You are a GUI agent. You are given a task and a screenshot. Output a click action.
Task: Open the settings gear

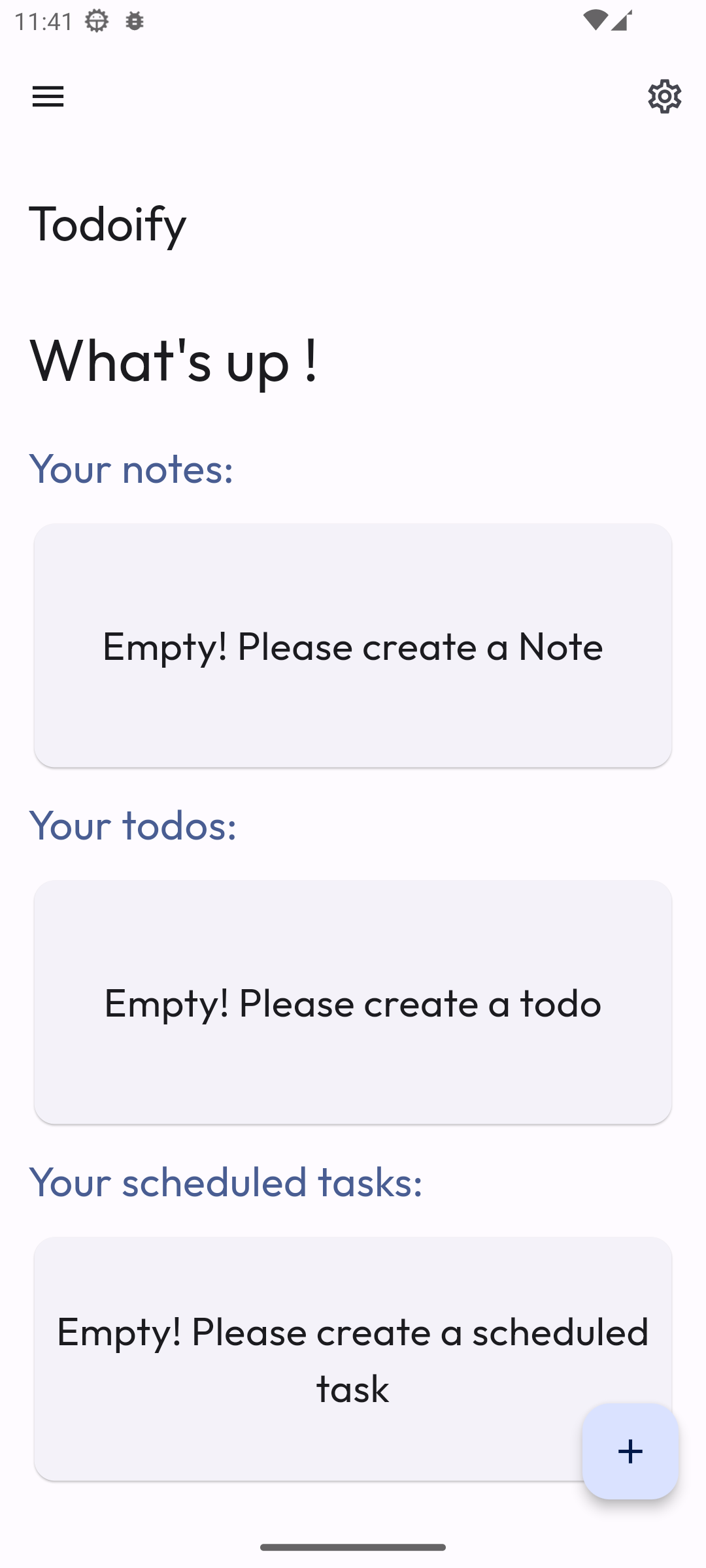664,97
